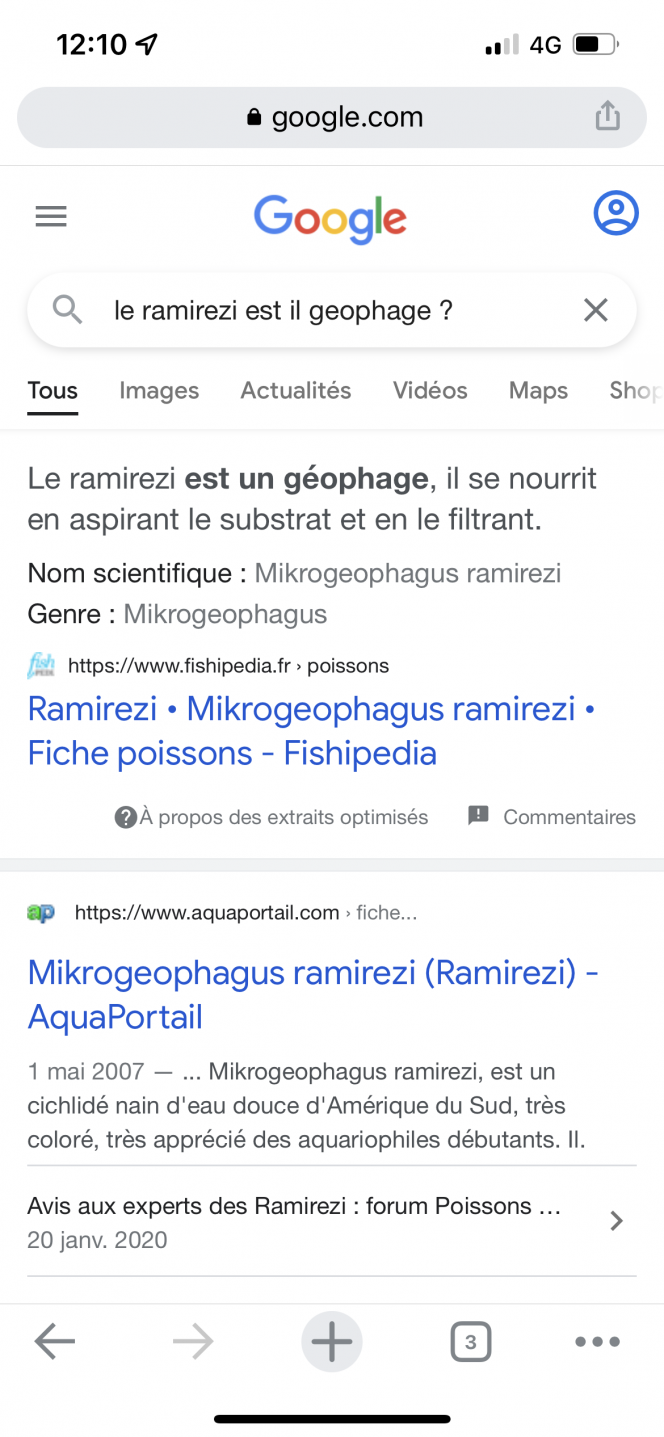Switch to the Images tab

pos(159,391)
